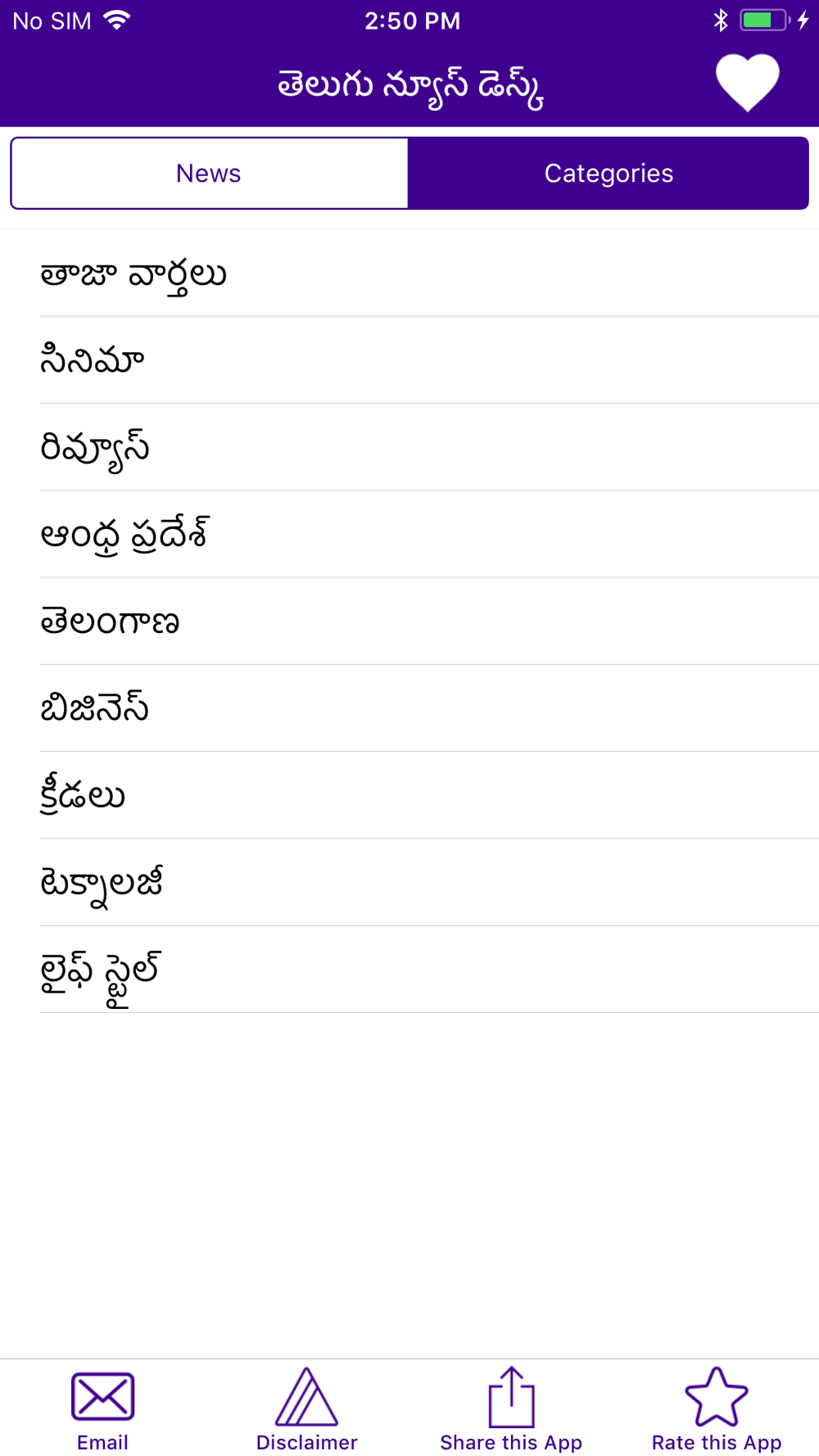Tap the heart favorites icon
The height and width of the screenshot is (1456, 819).
tap(747, 83)
